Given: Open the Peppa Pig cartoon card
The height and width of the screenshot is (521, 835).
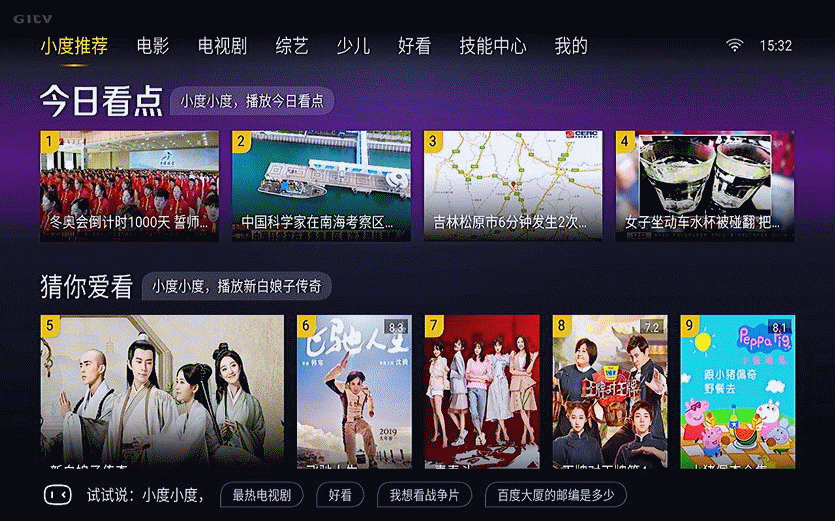Looking at the screenshot, I should pos(738,392).
